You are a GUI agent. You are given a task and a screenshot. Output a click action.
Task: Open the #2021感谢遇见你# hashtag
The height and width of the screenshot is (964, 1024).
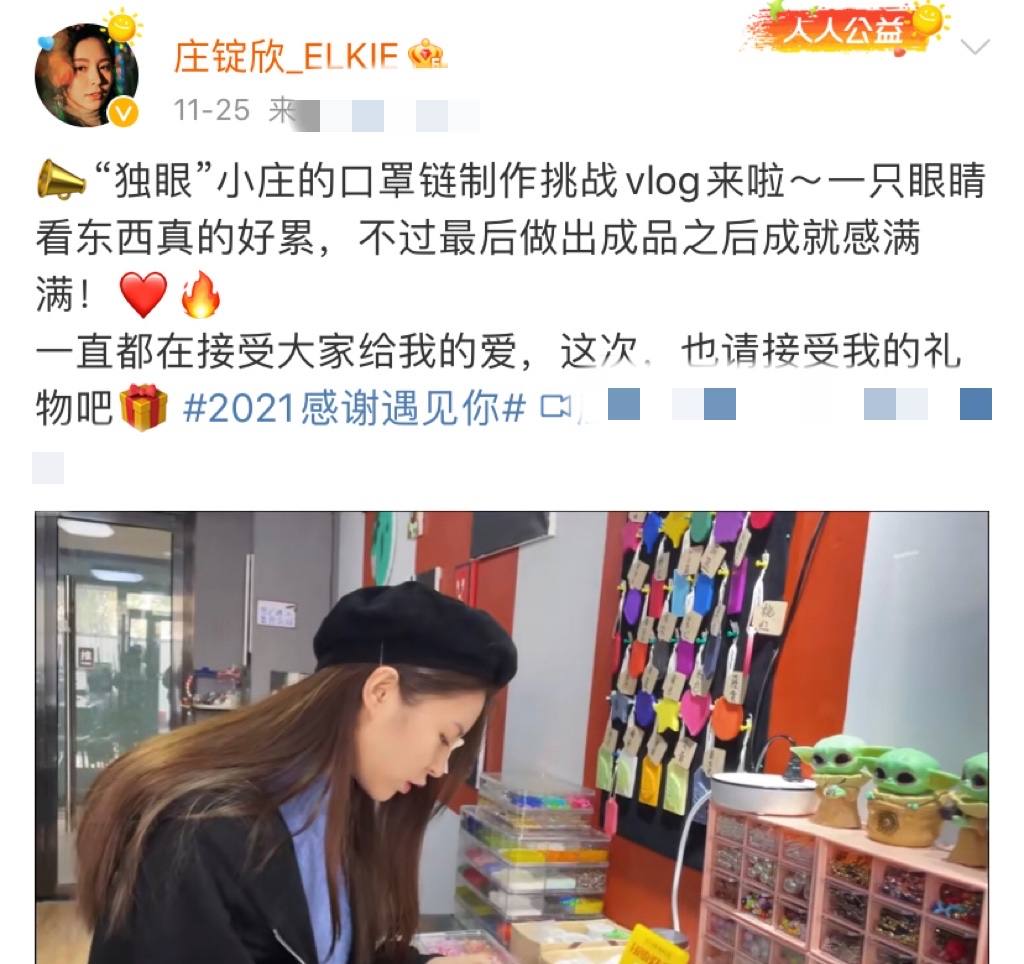pyautogui.click(x=354, y=408)
